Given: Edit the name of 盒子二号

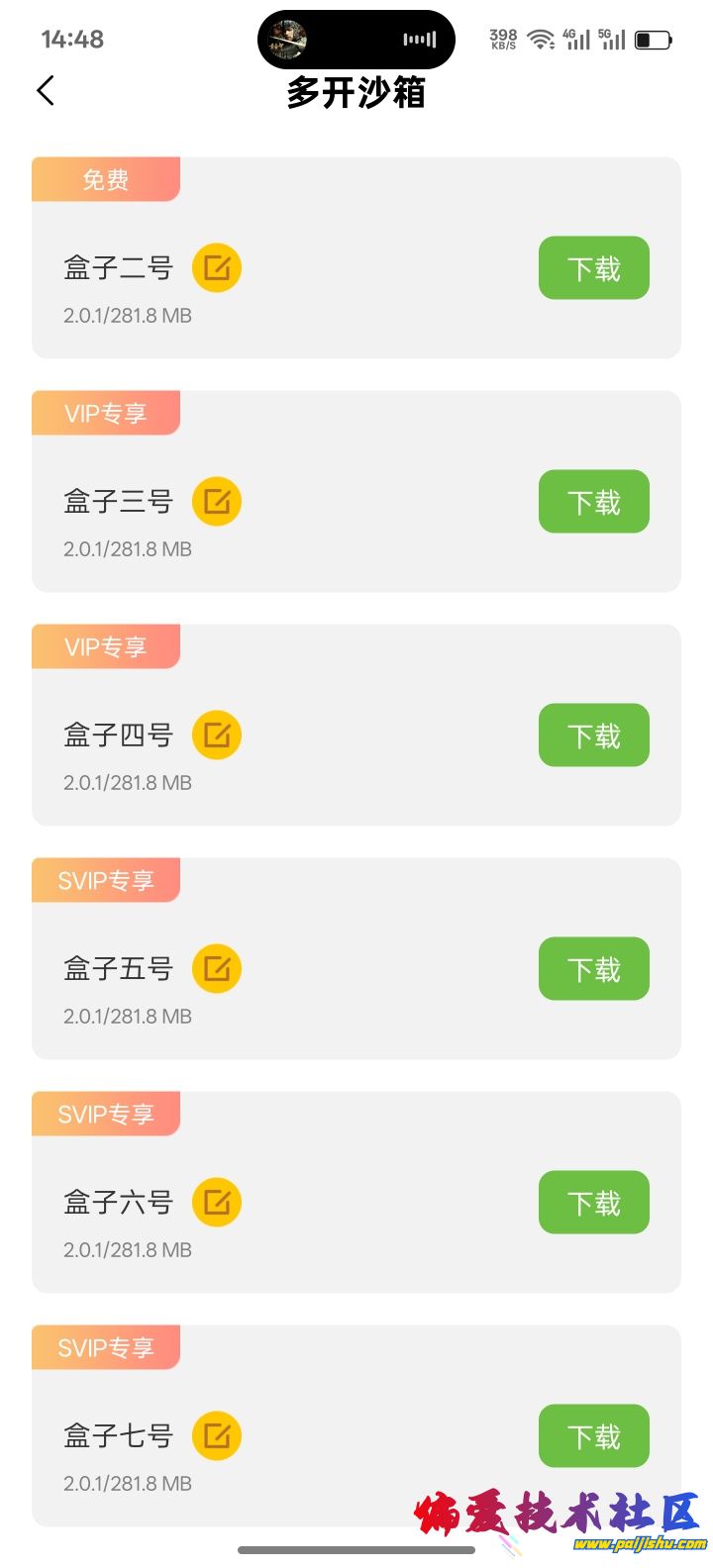Looking at the screenshot, I should point(217,268).
